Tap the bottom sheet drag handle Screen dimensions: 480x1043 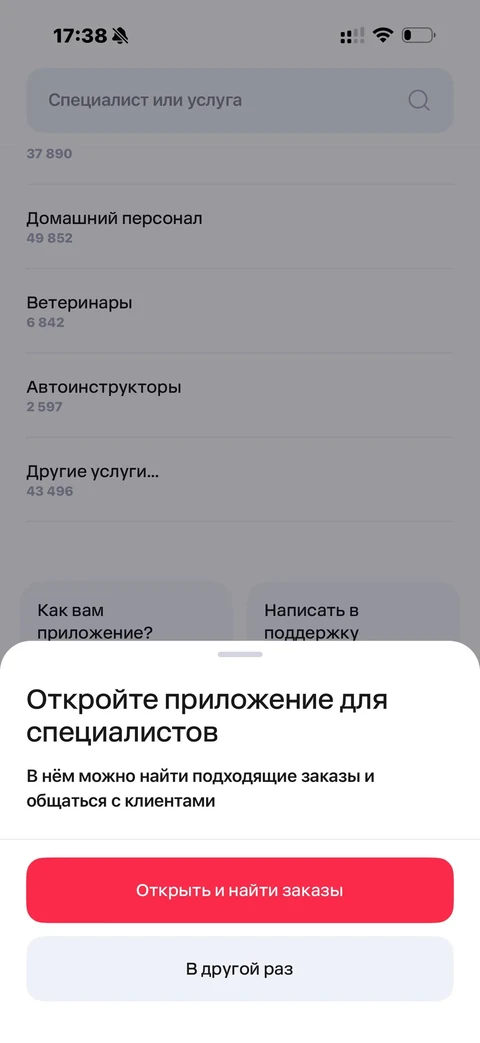240,655
